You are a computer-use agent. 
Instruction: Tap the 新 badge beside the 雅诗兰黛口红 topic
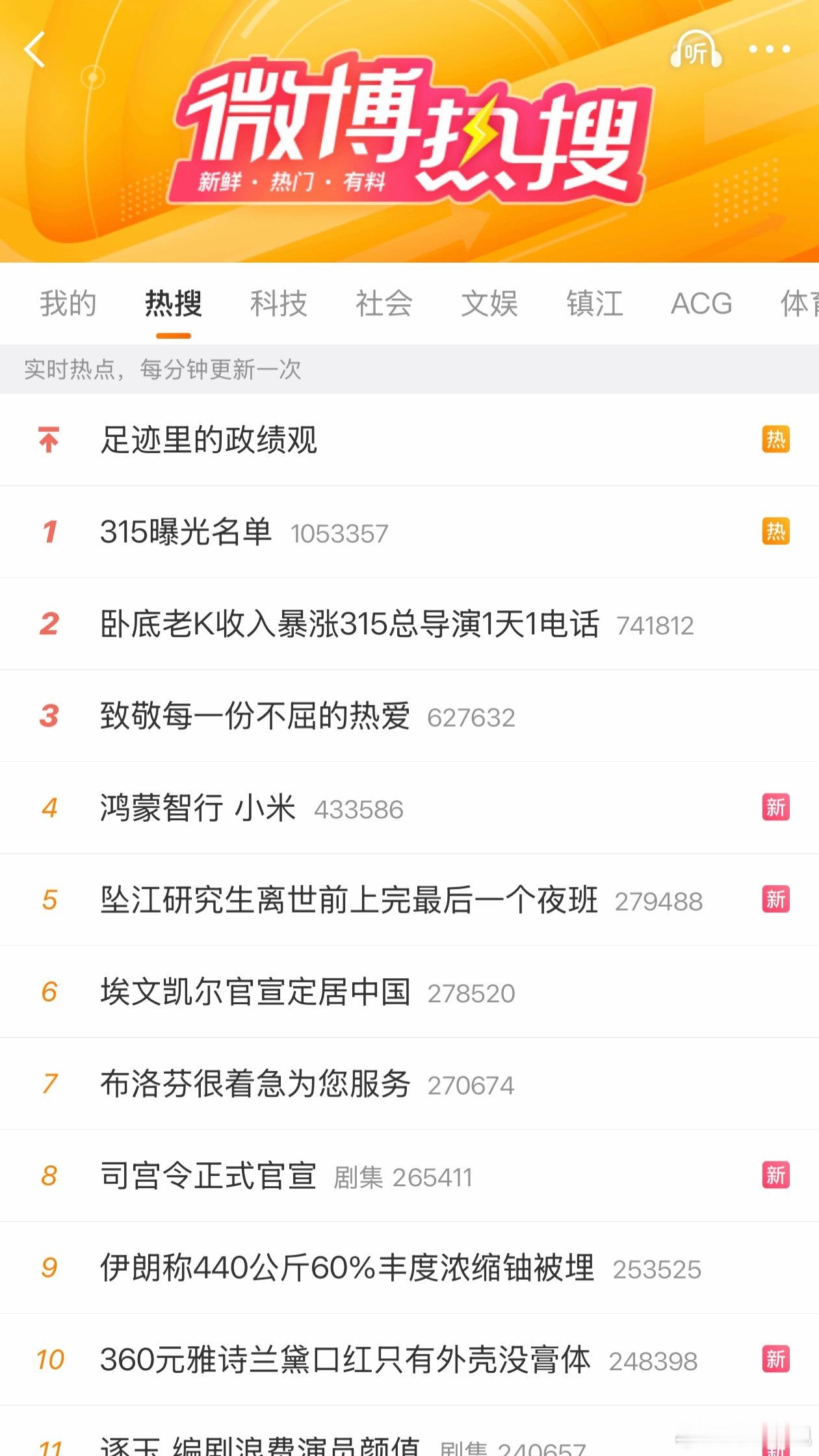(774, 1360)
